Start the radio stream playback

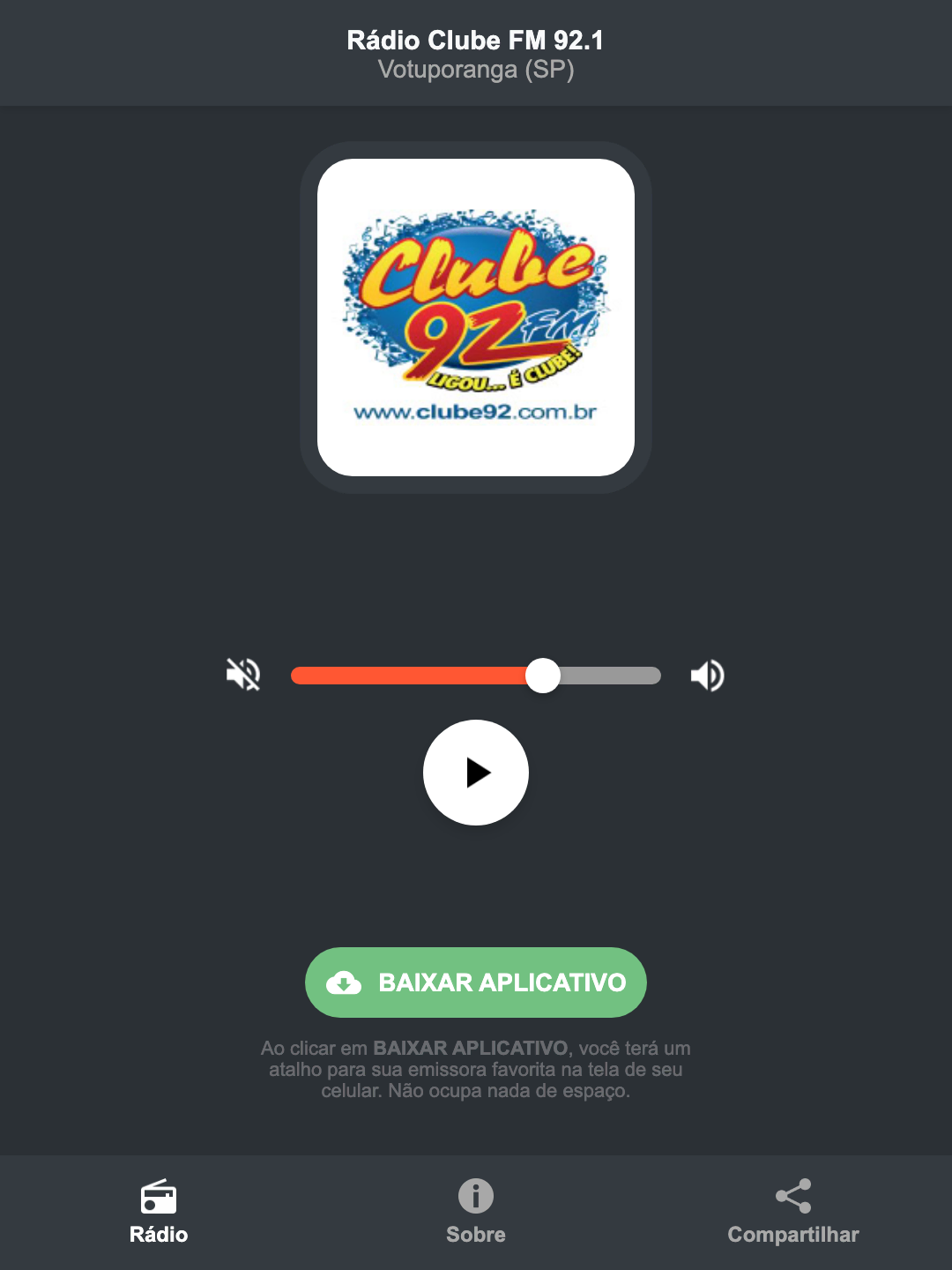pyautogui.click(x=476, y=773)
